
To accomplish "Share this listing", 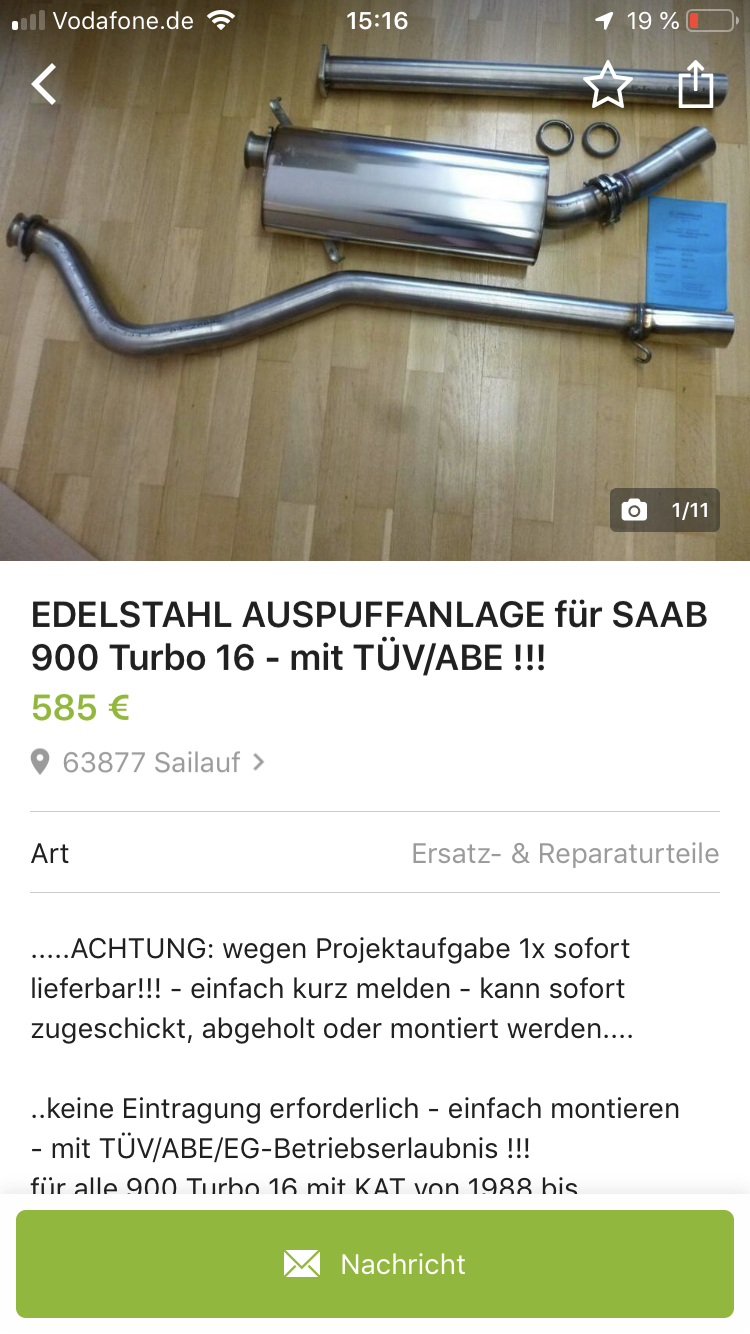I will (x=696, y=84).
